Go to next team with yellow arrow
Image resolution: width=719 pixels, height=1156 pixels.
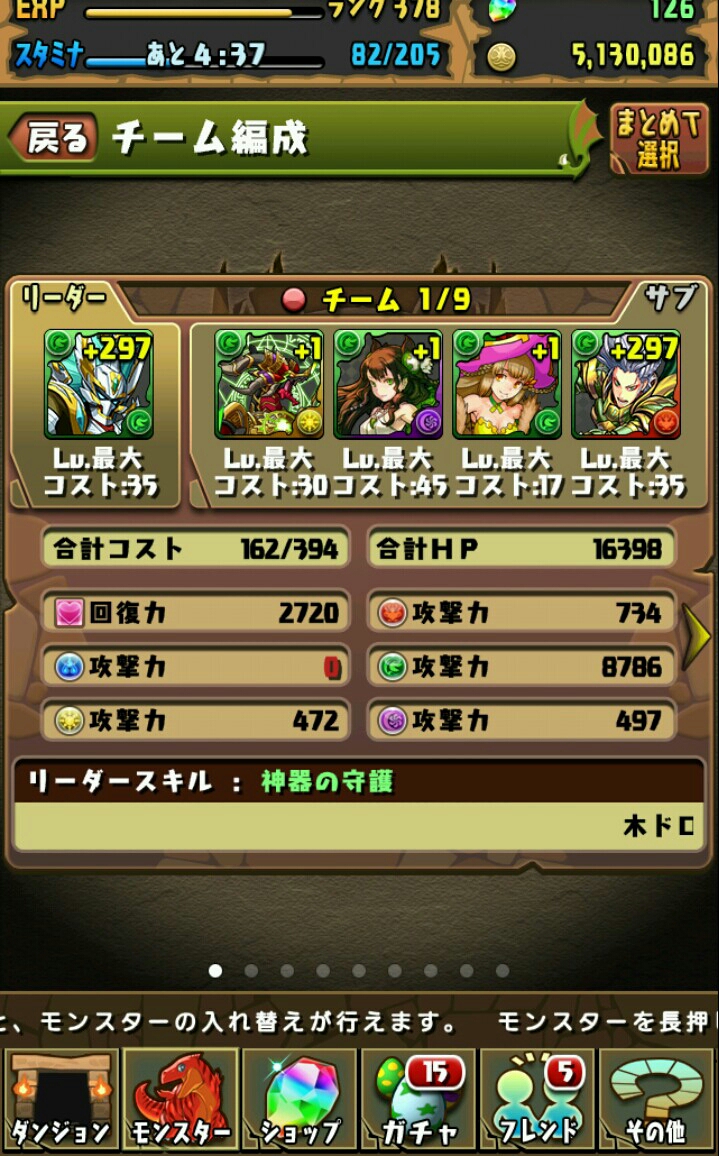click(x=697, y=636)
